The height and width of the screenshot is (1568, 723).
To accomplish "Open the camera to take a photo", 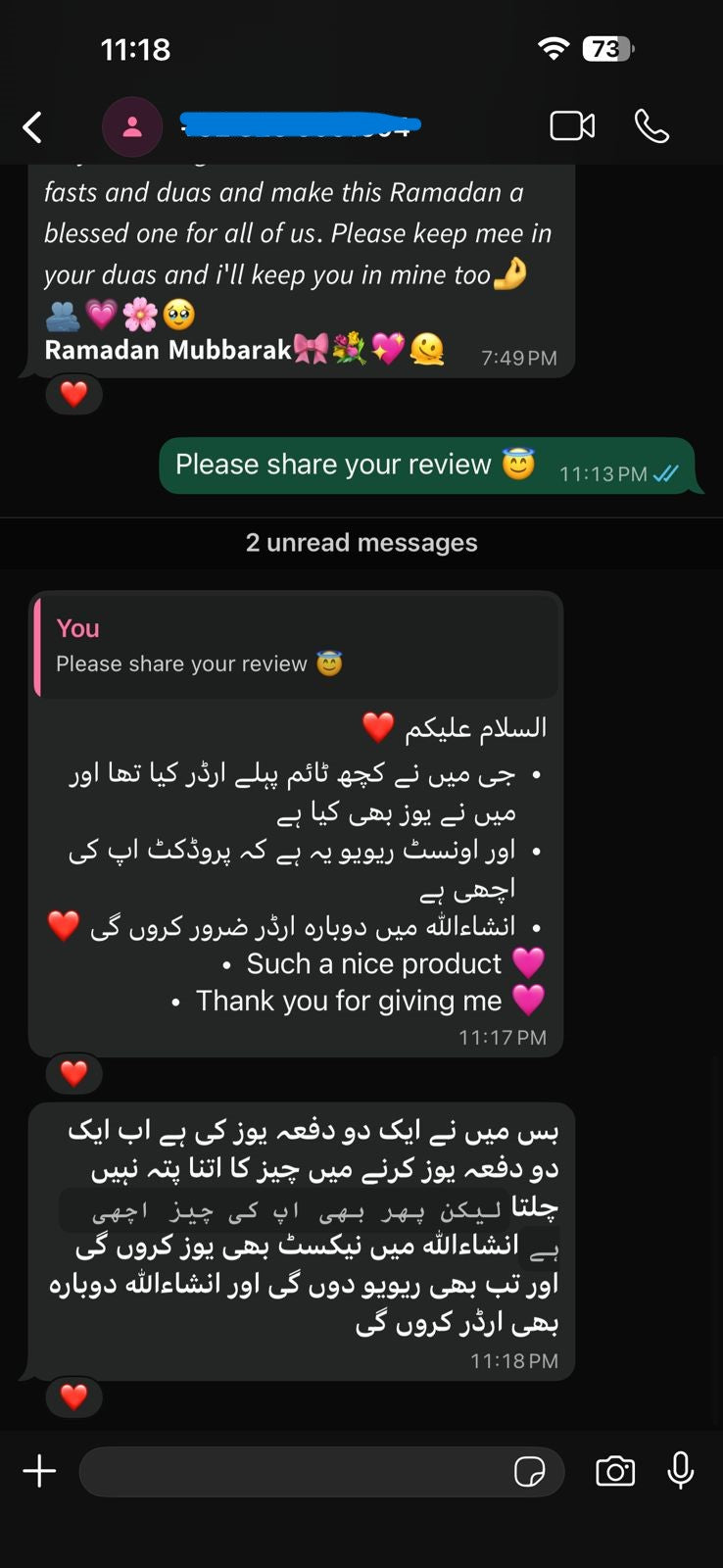I will pos(615,1471).
